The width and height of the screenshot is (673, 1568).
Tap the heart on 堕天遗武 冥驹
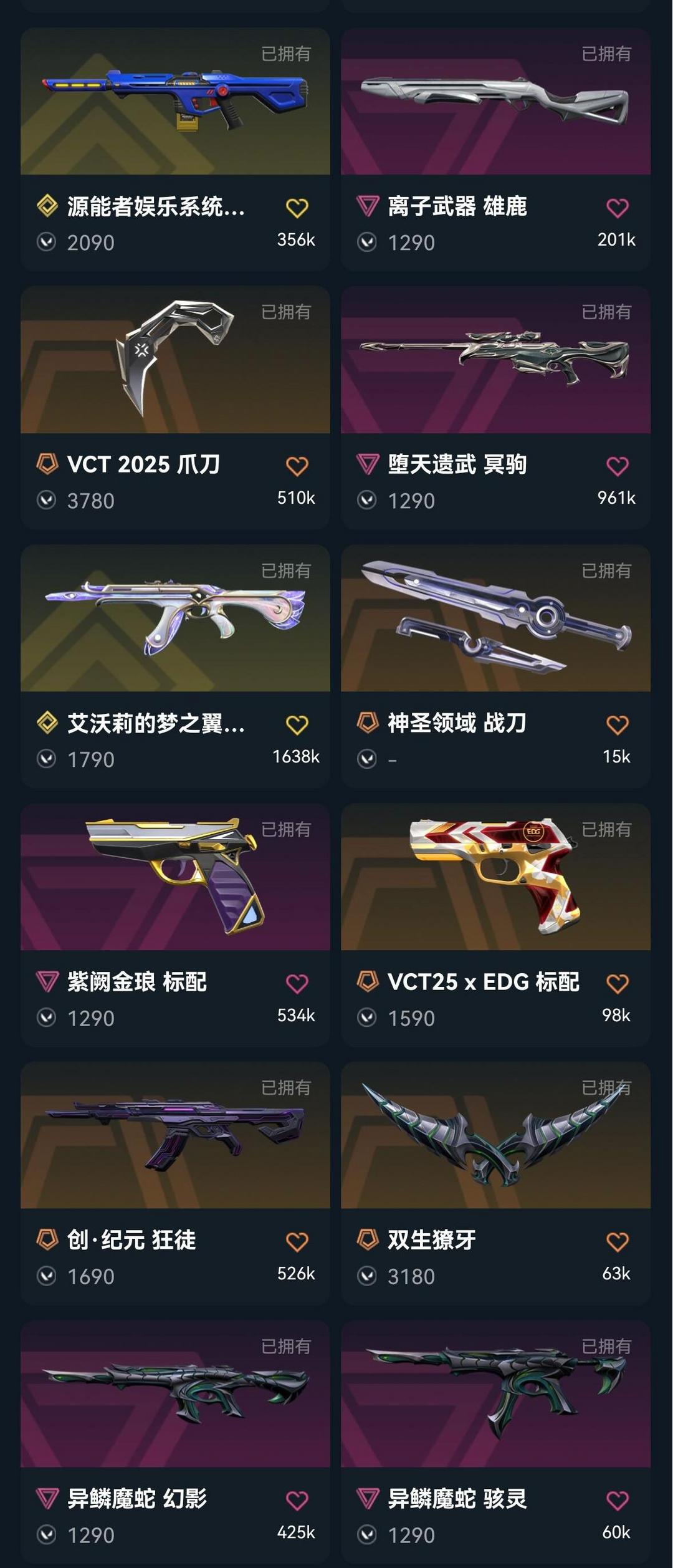[x=617, y=466]
